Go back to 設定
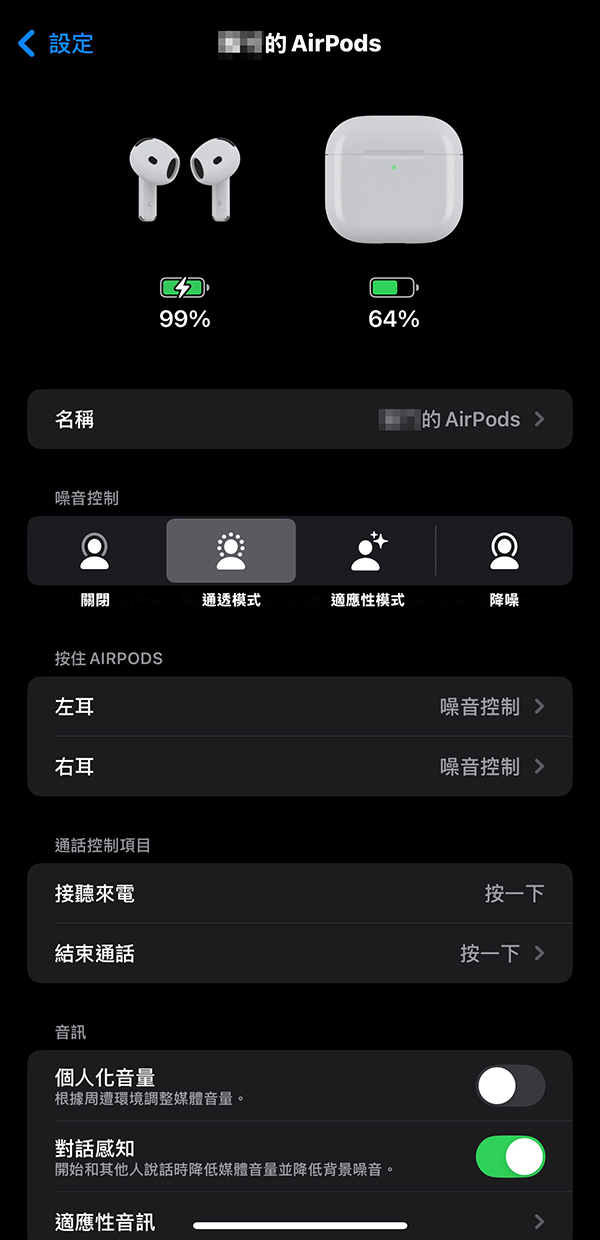The image size is (600, 1240). (56, 43)
